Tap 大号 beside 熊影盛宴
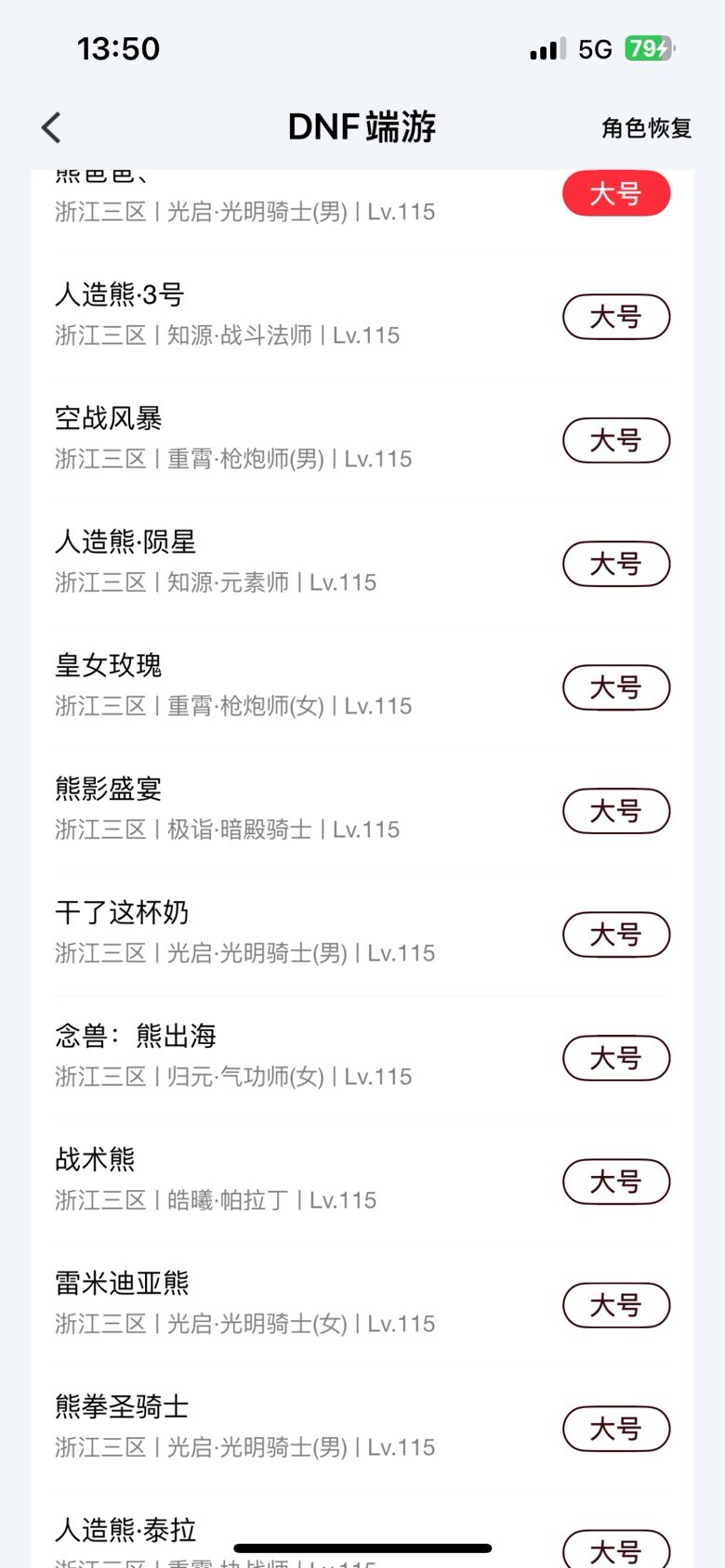Viewport: 725px width, 1568px height. pyautogui.click(x=616, y=811)
